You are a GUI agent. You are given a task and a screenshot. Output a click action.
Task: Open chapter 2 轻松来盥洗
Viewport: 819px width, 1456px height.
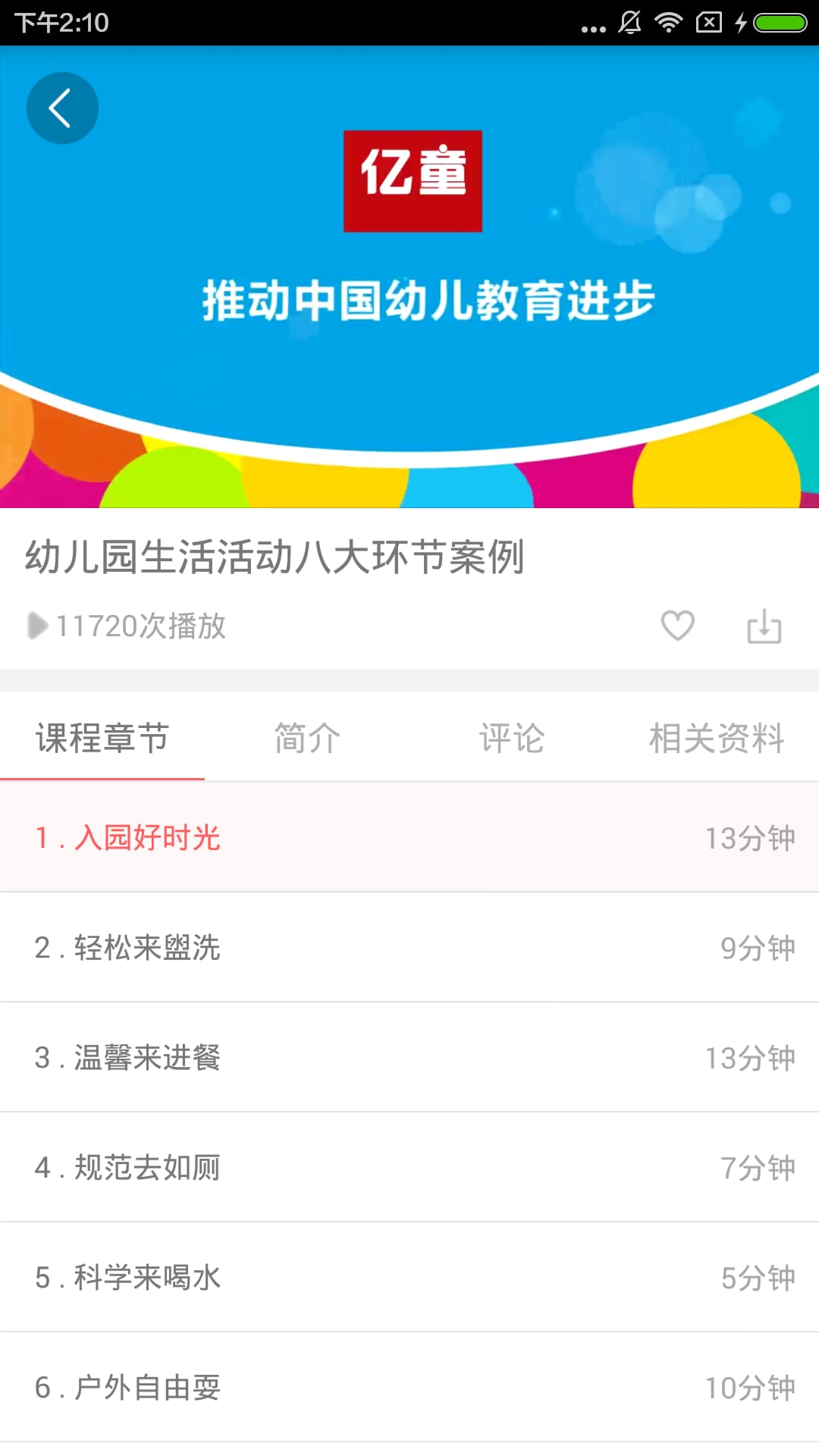(409, 947)
